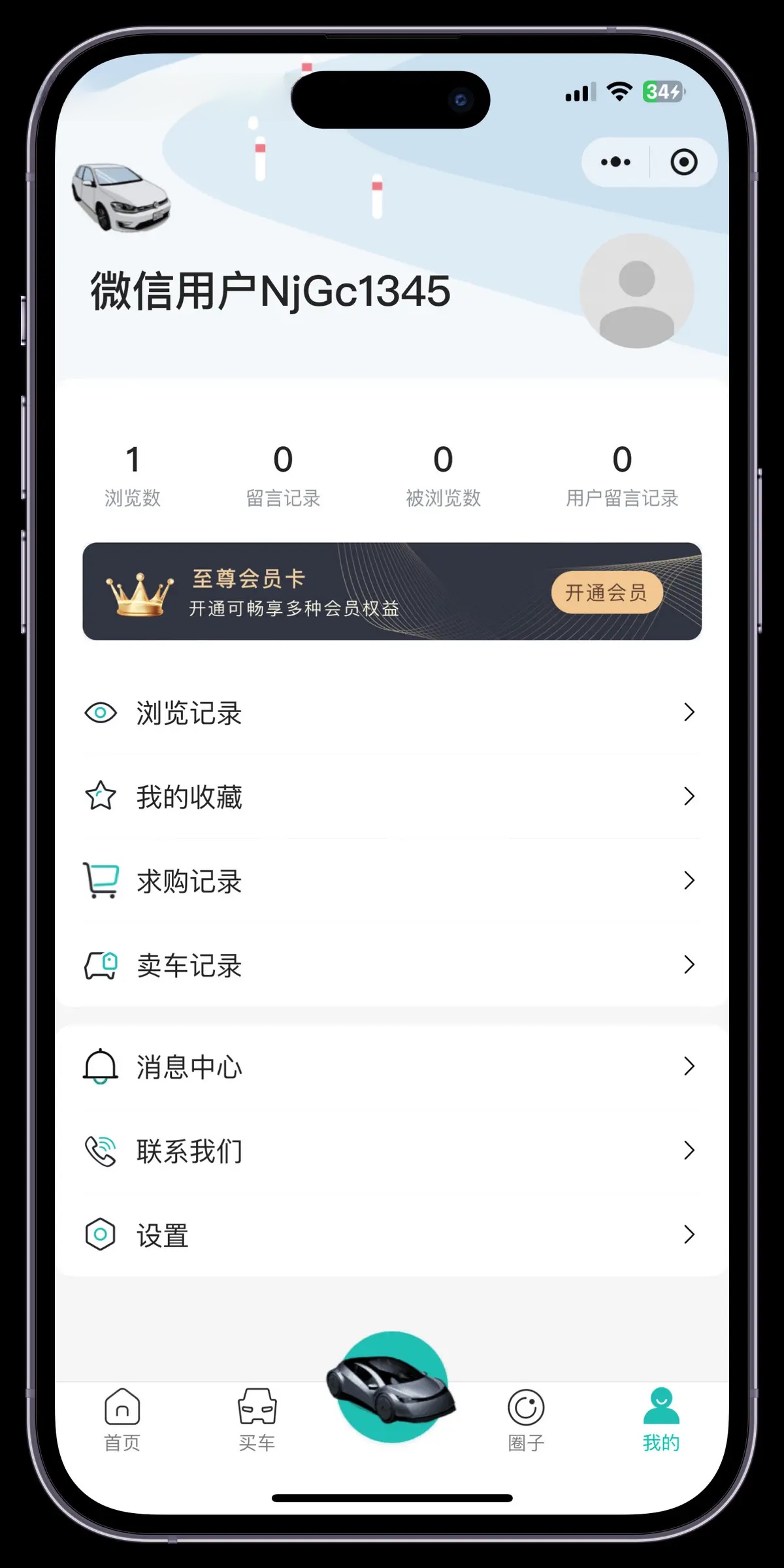This screenshot has width=784, height=1568.
Task: Open 卖车记录 car selling records
Action: 391,965
